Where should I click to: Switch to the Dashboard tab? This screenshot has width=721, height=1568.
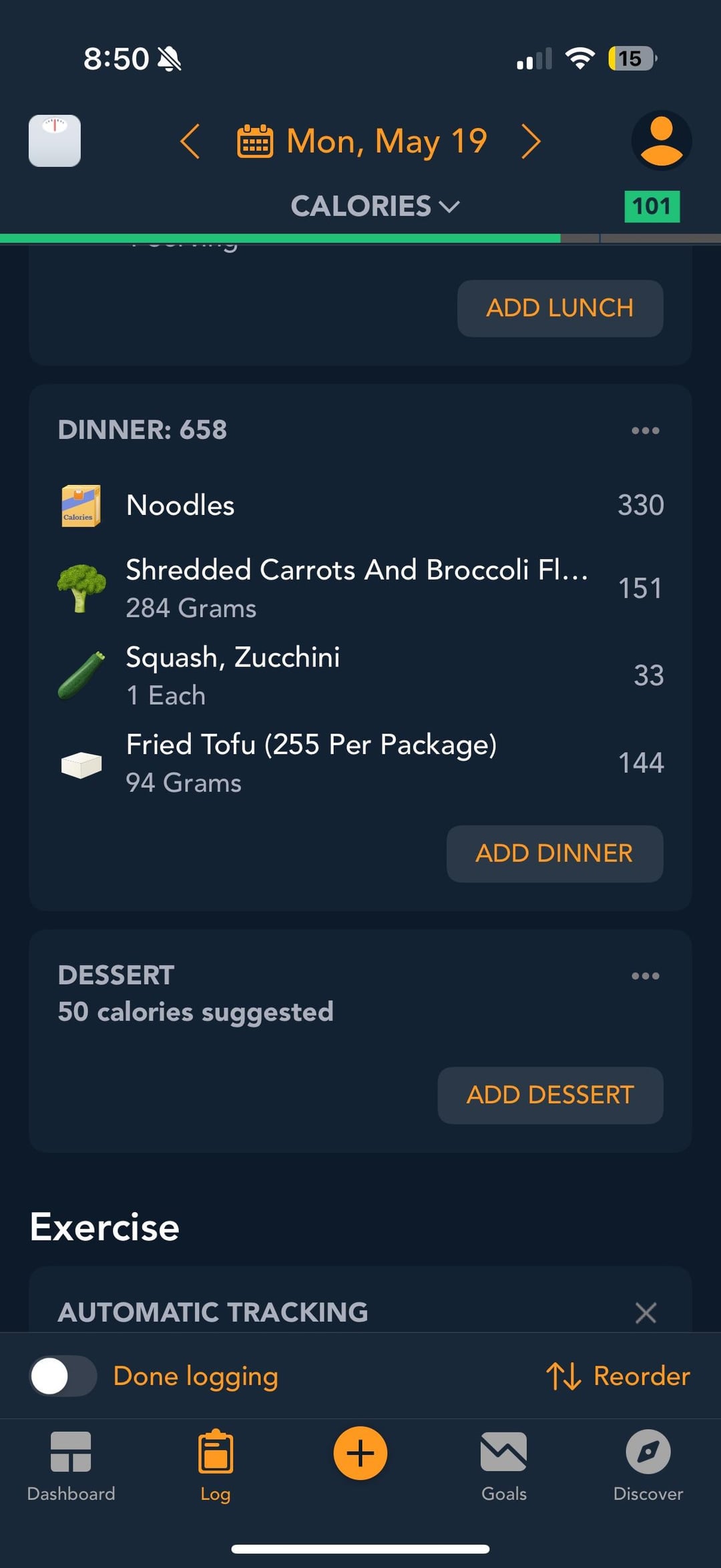(71, 1465)
